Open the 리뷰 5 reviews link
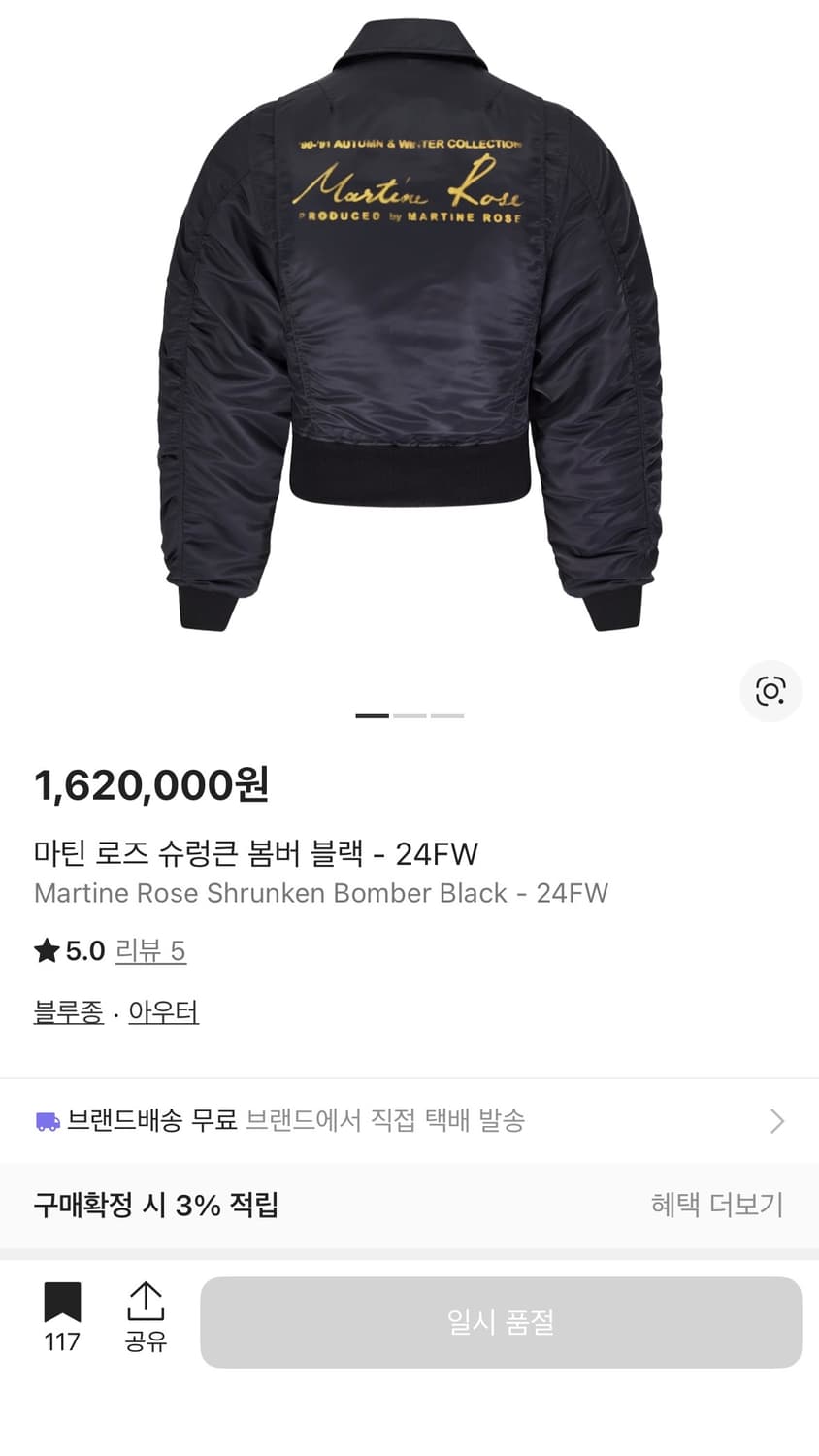 (x=150, y=951)
